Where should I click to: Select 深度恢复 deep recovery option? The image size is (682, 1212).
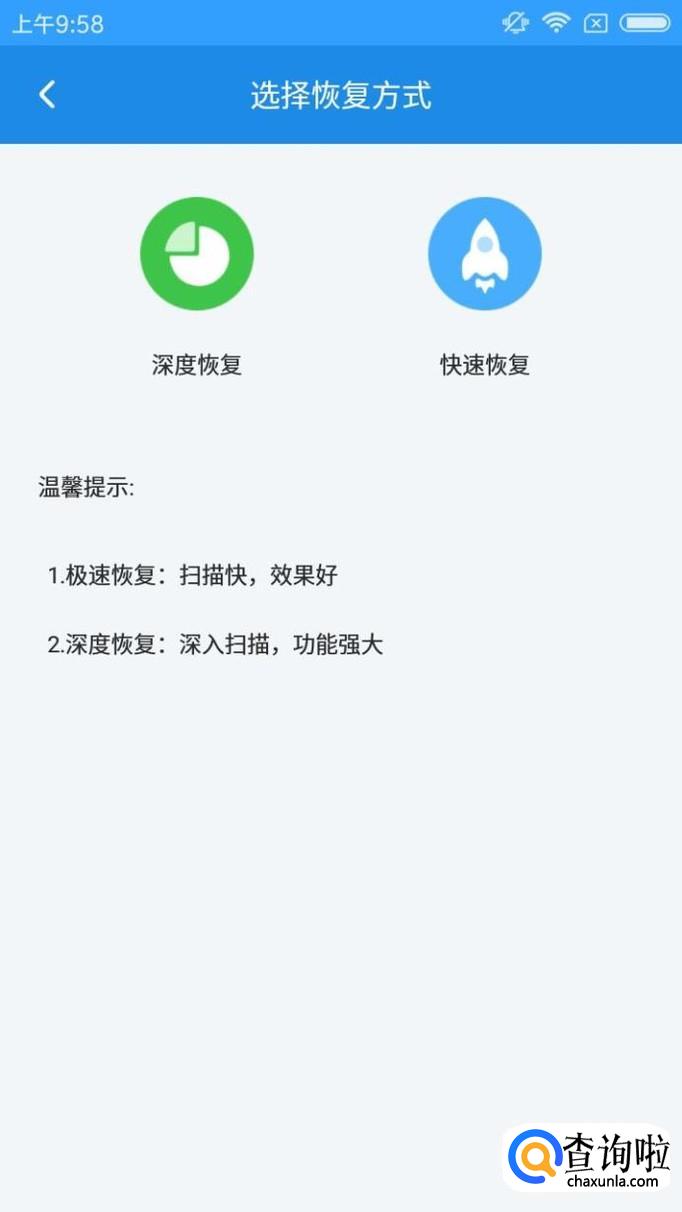(197, 254)
